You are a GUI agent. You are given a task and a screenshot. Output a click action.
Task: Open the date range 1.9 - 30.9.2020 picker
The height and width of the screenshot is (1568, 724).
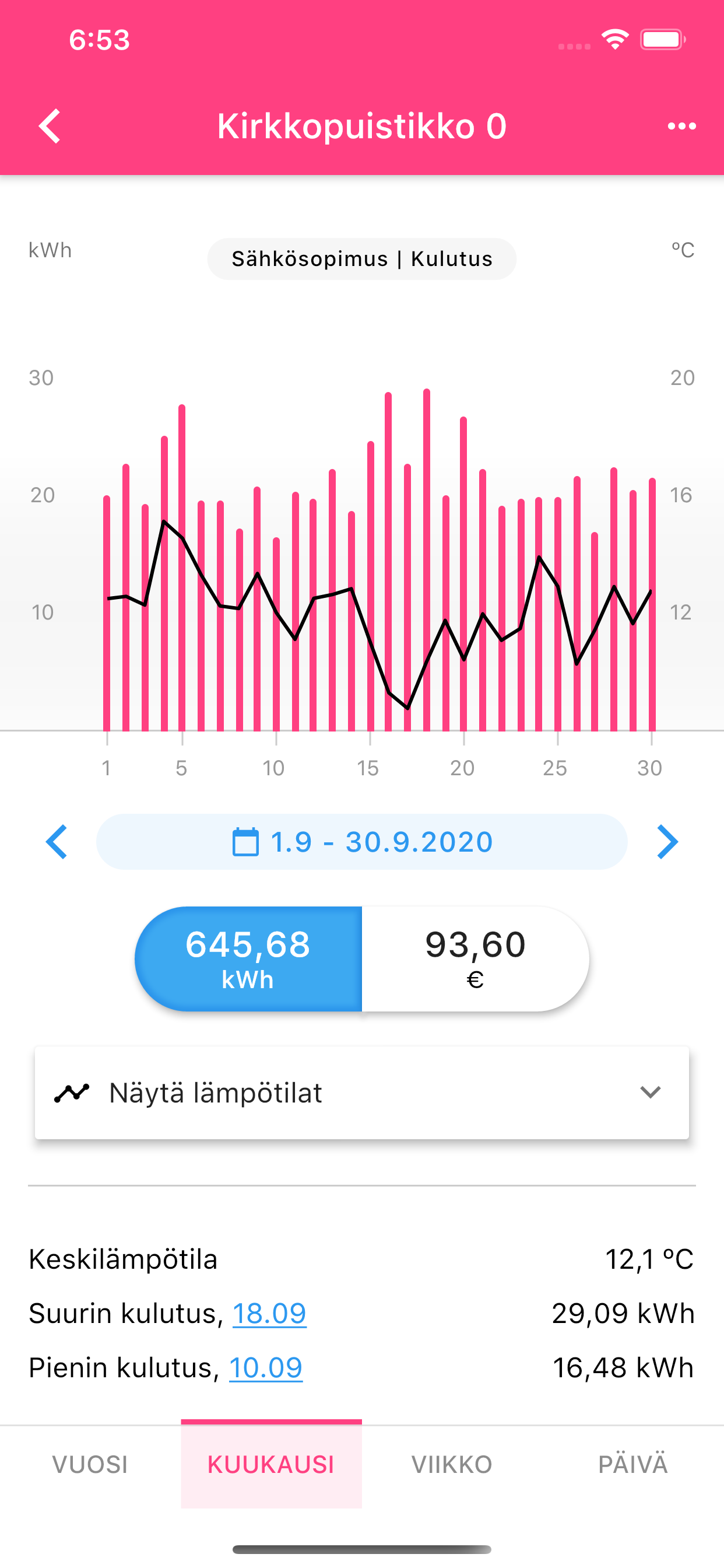pos(362,842)
